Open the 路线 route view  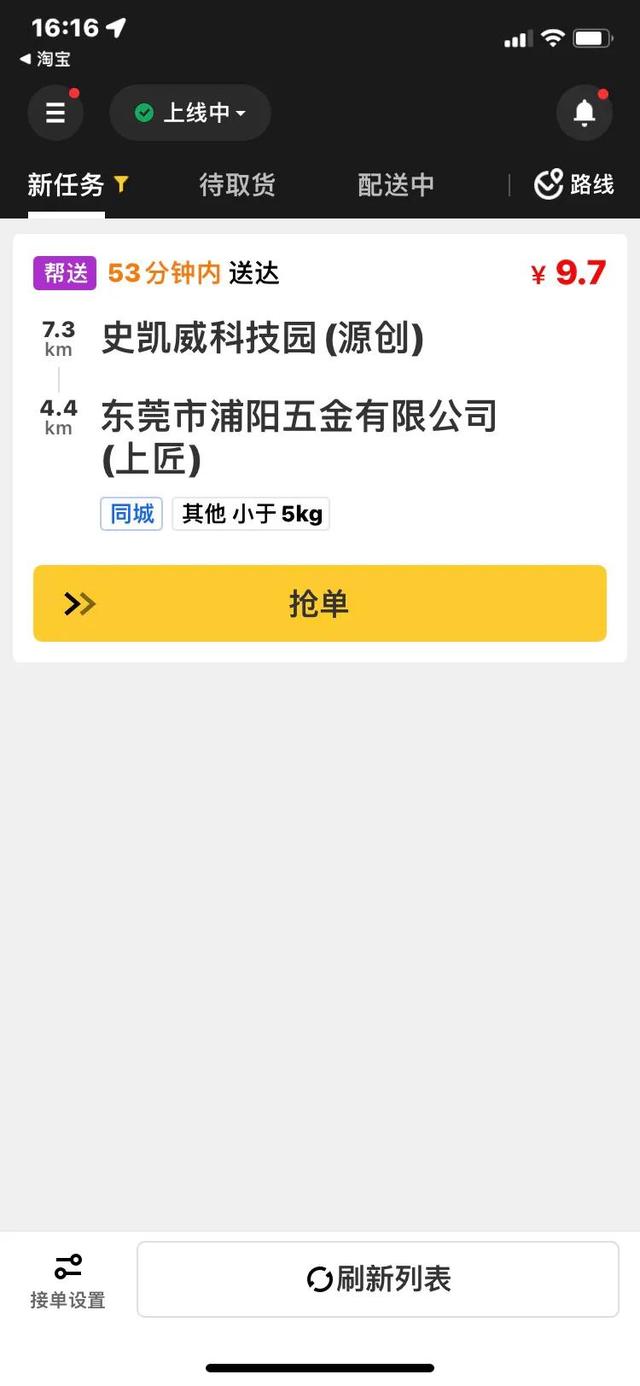(574, 184)
